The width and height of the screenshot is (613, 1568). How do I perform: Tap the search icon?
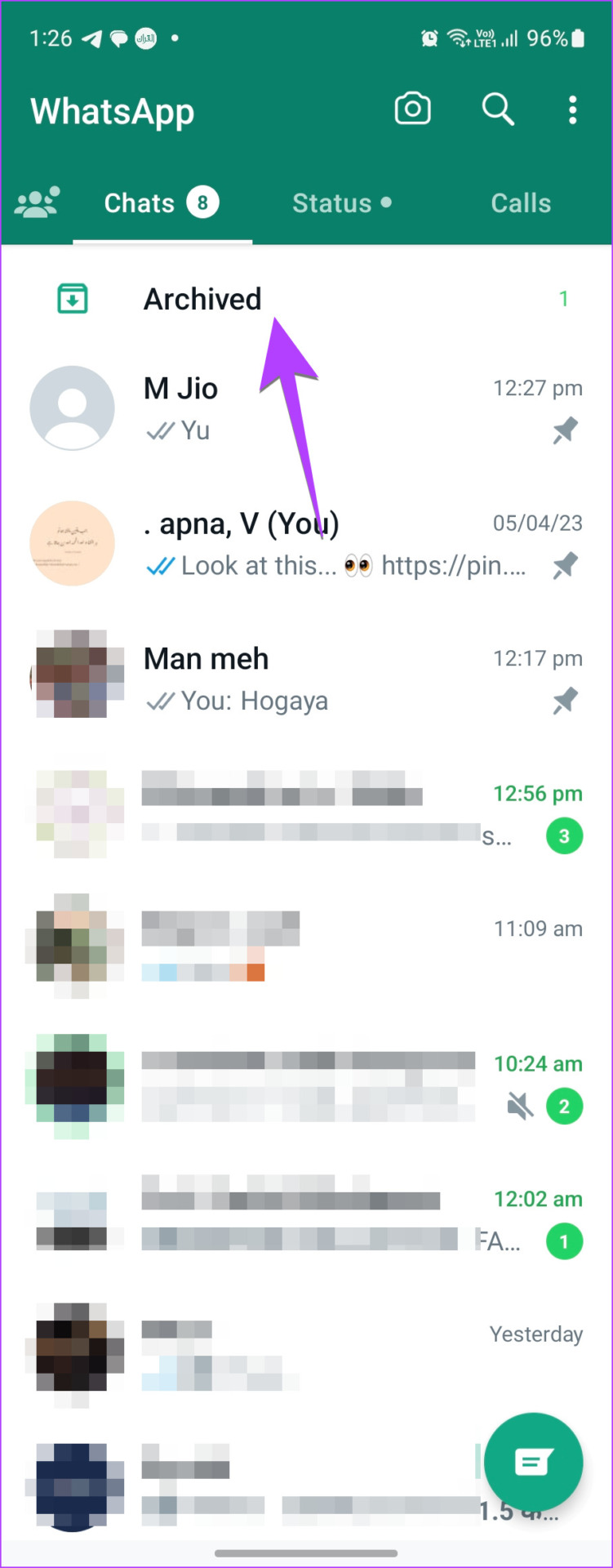pos(498,109)
